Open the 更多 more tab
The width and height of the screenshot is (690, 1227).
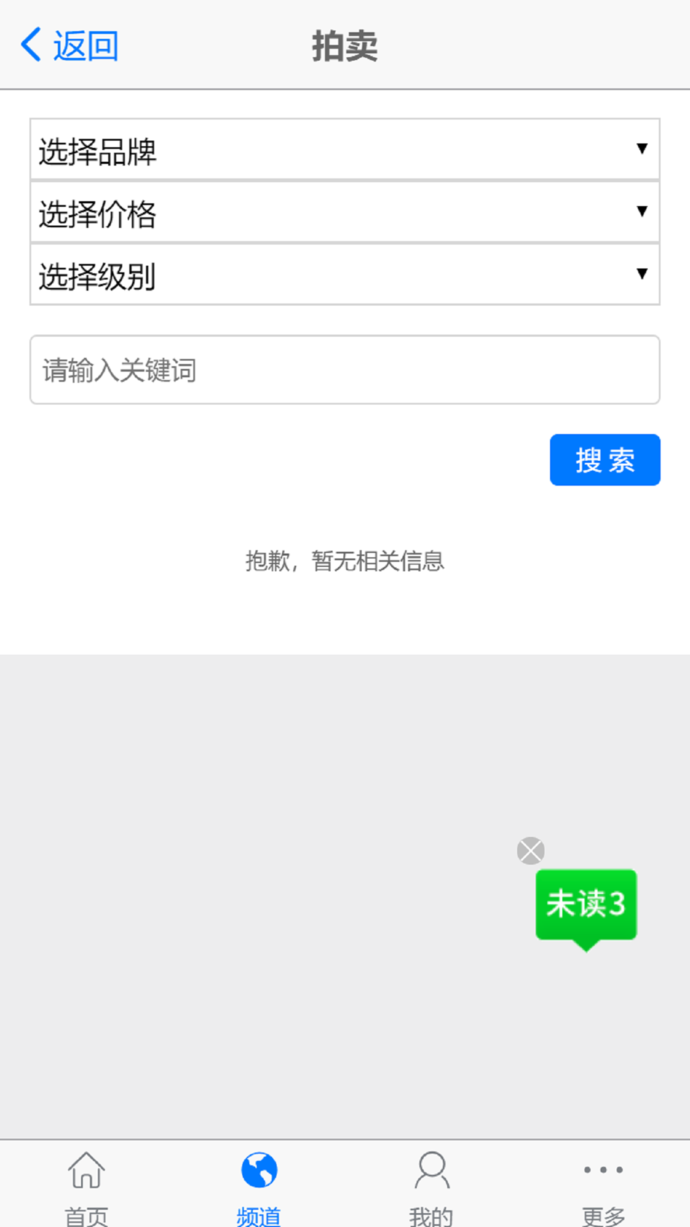[x=603, y=1187]
